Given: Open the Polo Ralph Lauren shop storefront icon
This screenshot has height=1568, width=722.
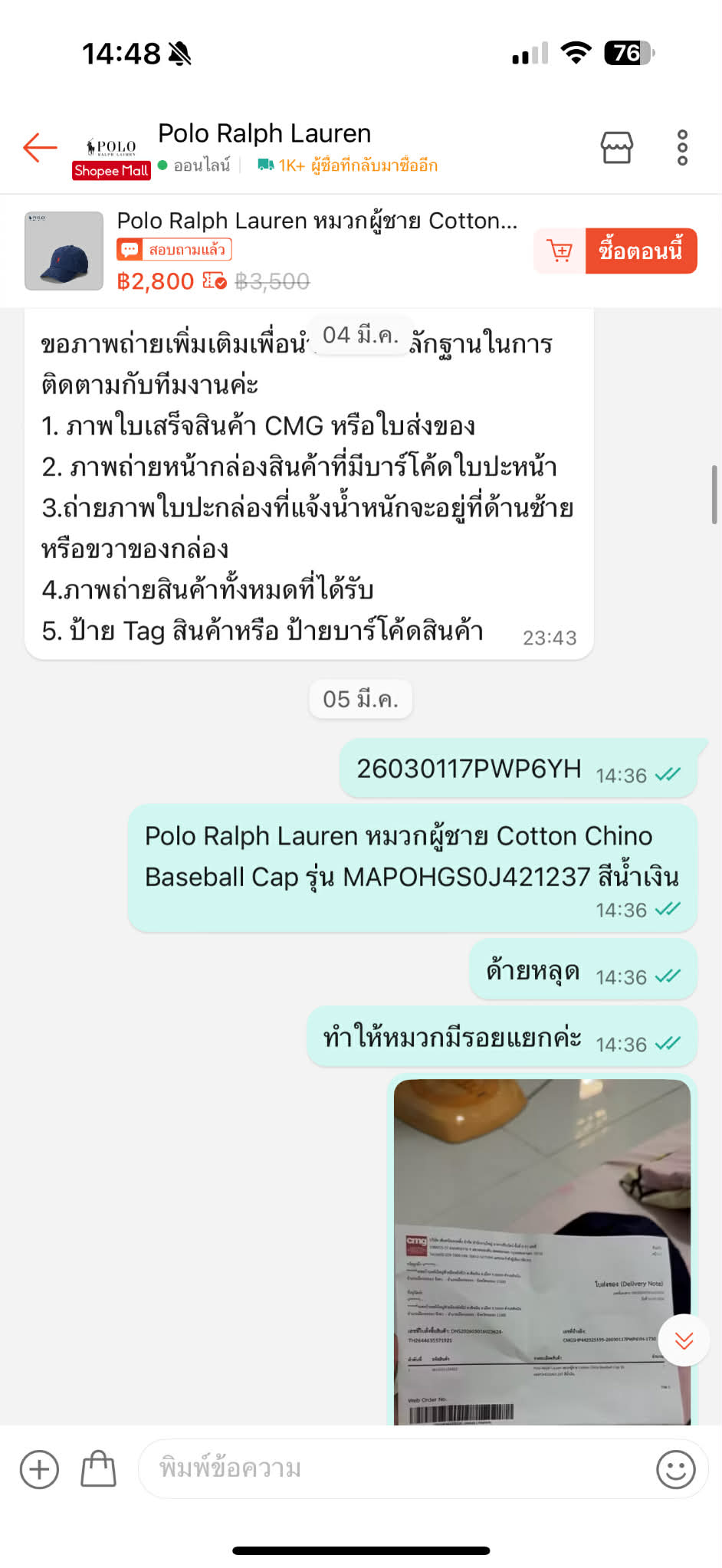Looking at the screenshot, I should tap(616, 147).
